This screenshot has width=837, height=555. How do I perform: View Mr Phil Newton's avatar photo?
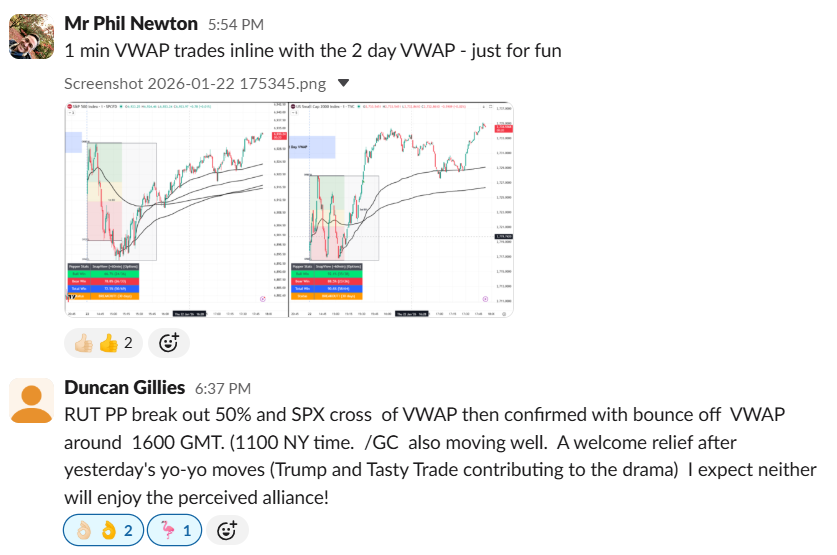[31, 36]
